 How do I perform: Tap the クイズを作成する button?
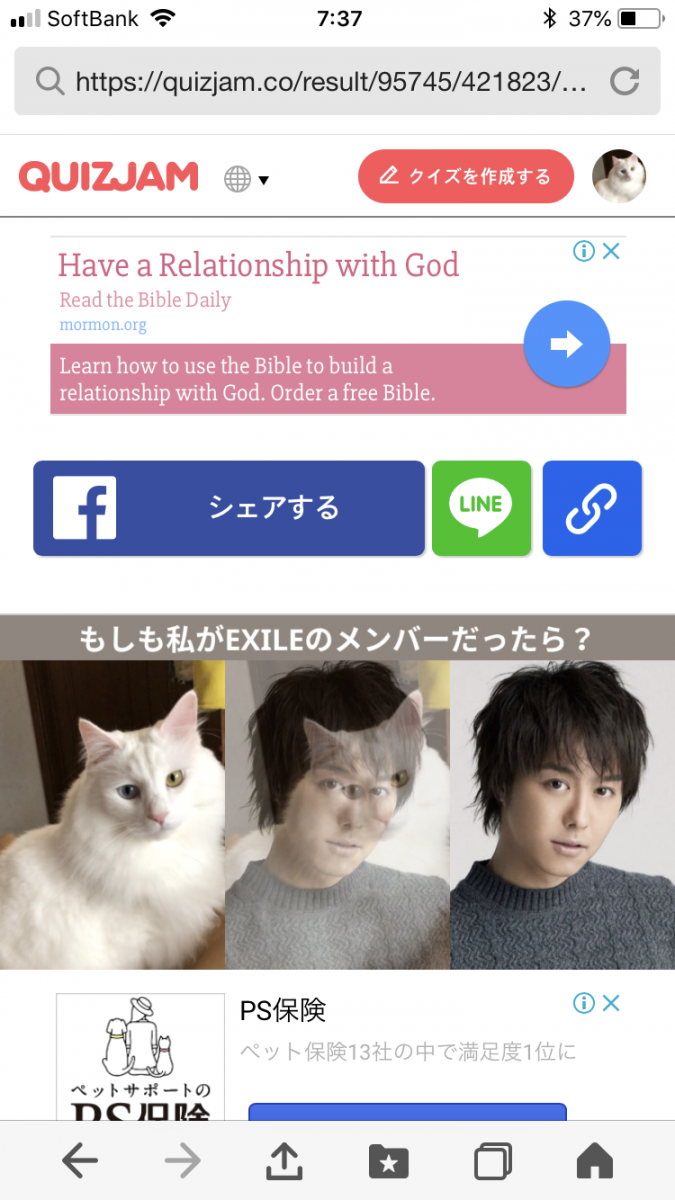point(466,177)
